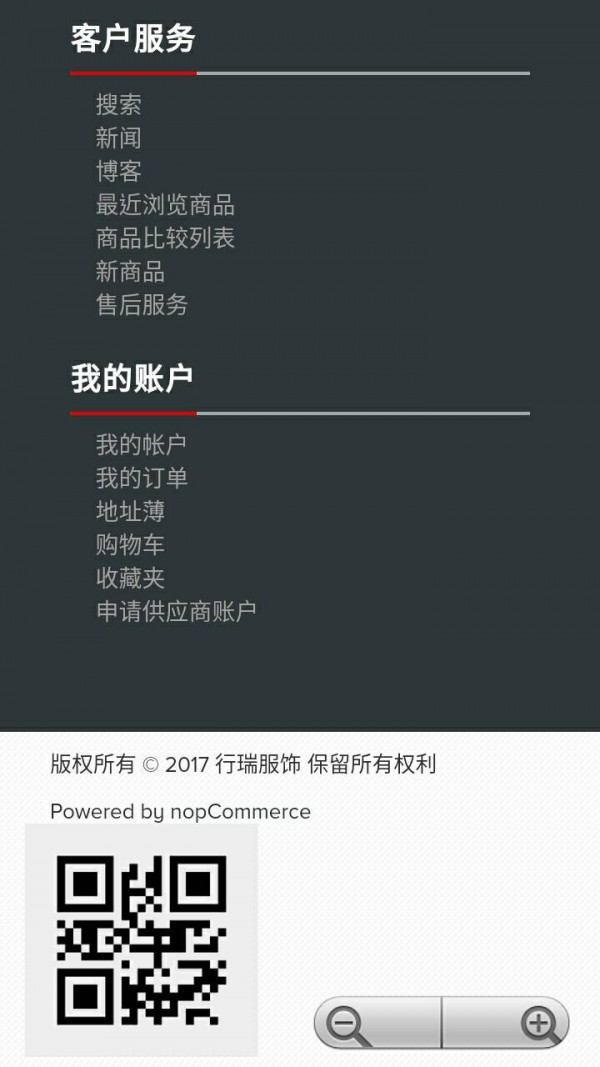View 最近浏览商品
Image resolution: width=600 pixels, height=1067 pixels.
point(165,205)
